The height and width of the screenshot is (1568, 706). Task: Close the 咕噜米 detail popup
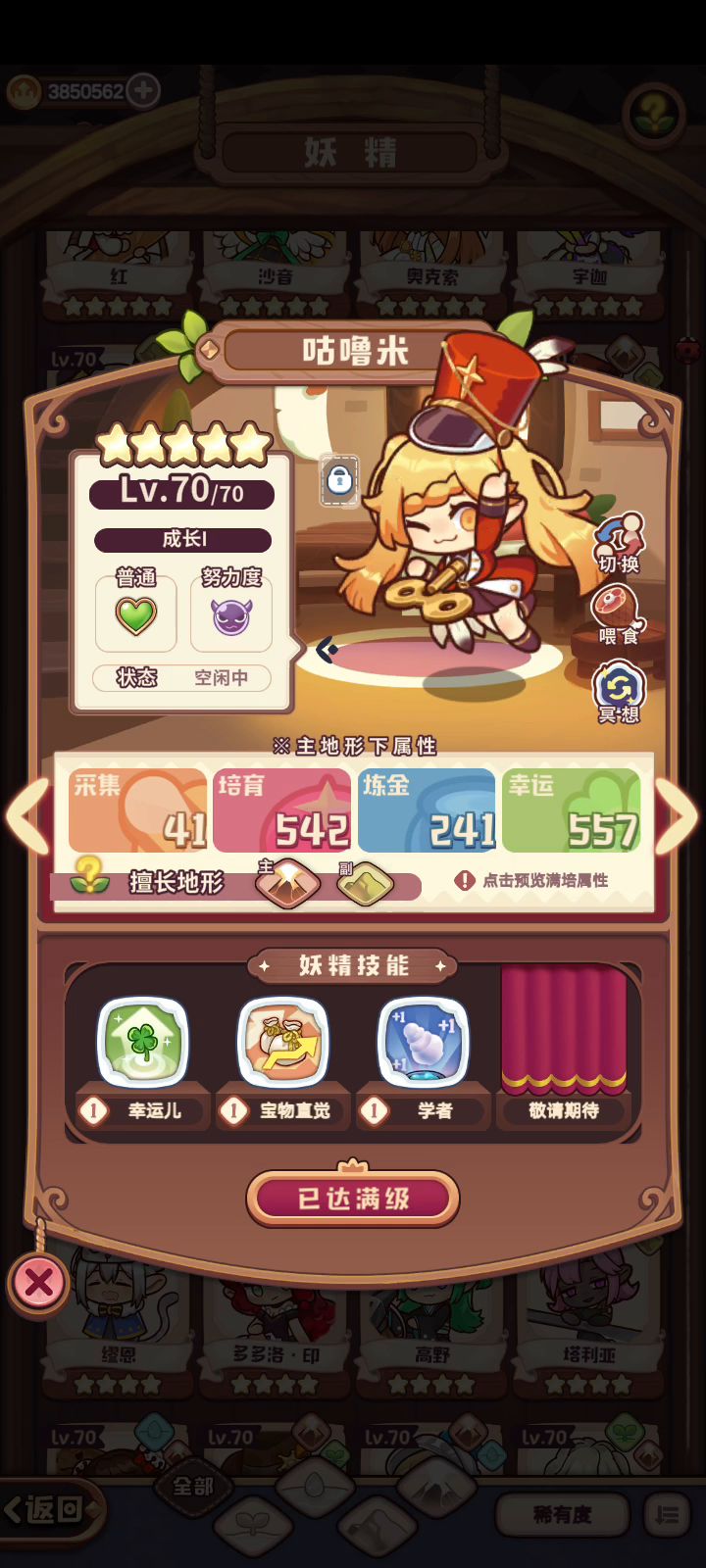pos(38,1282)
